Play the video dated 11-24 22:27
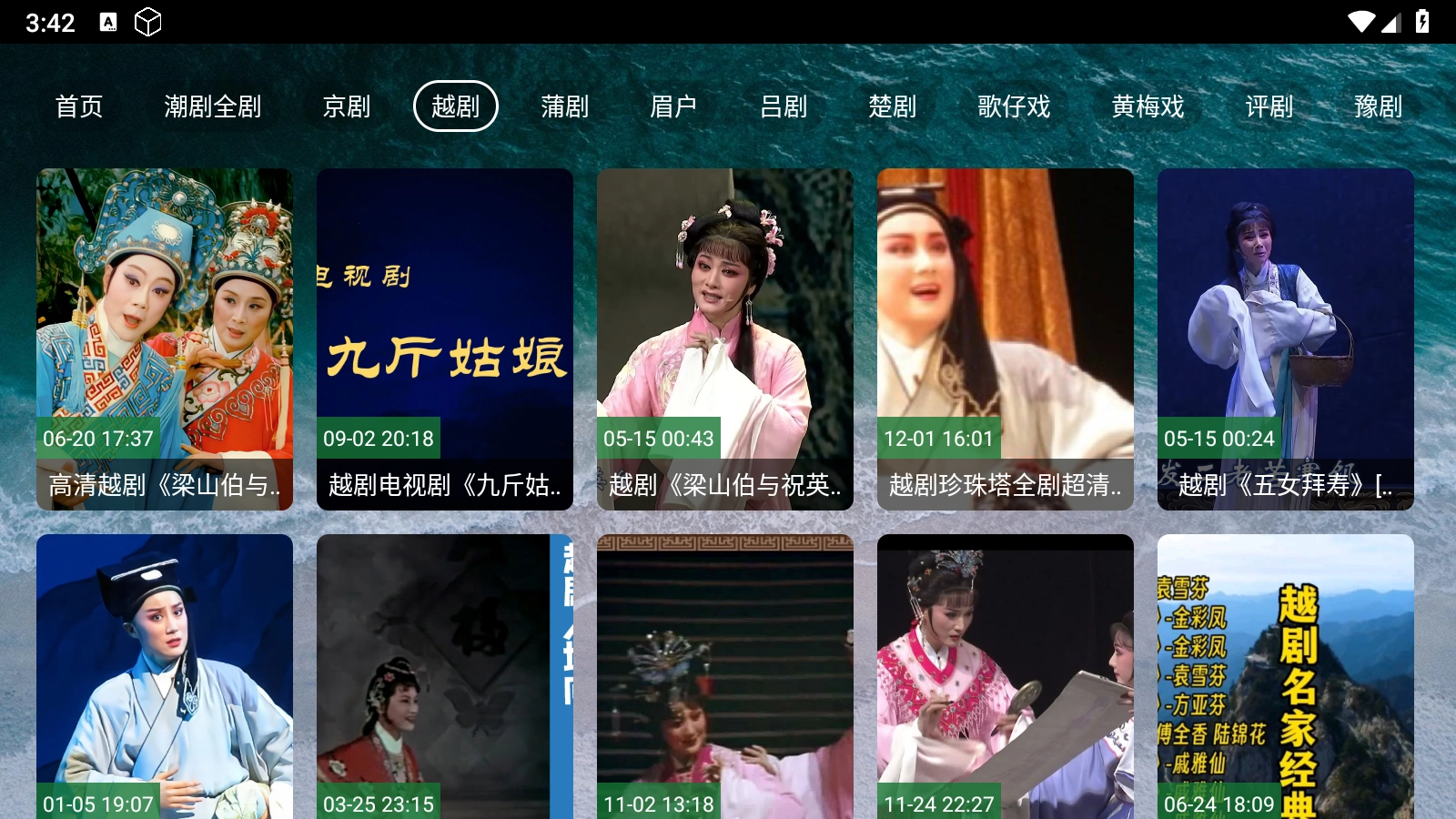1456x819 pixels. pyautogui.click(x=1006, y=678)
